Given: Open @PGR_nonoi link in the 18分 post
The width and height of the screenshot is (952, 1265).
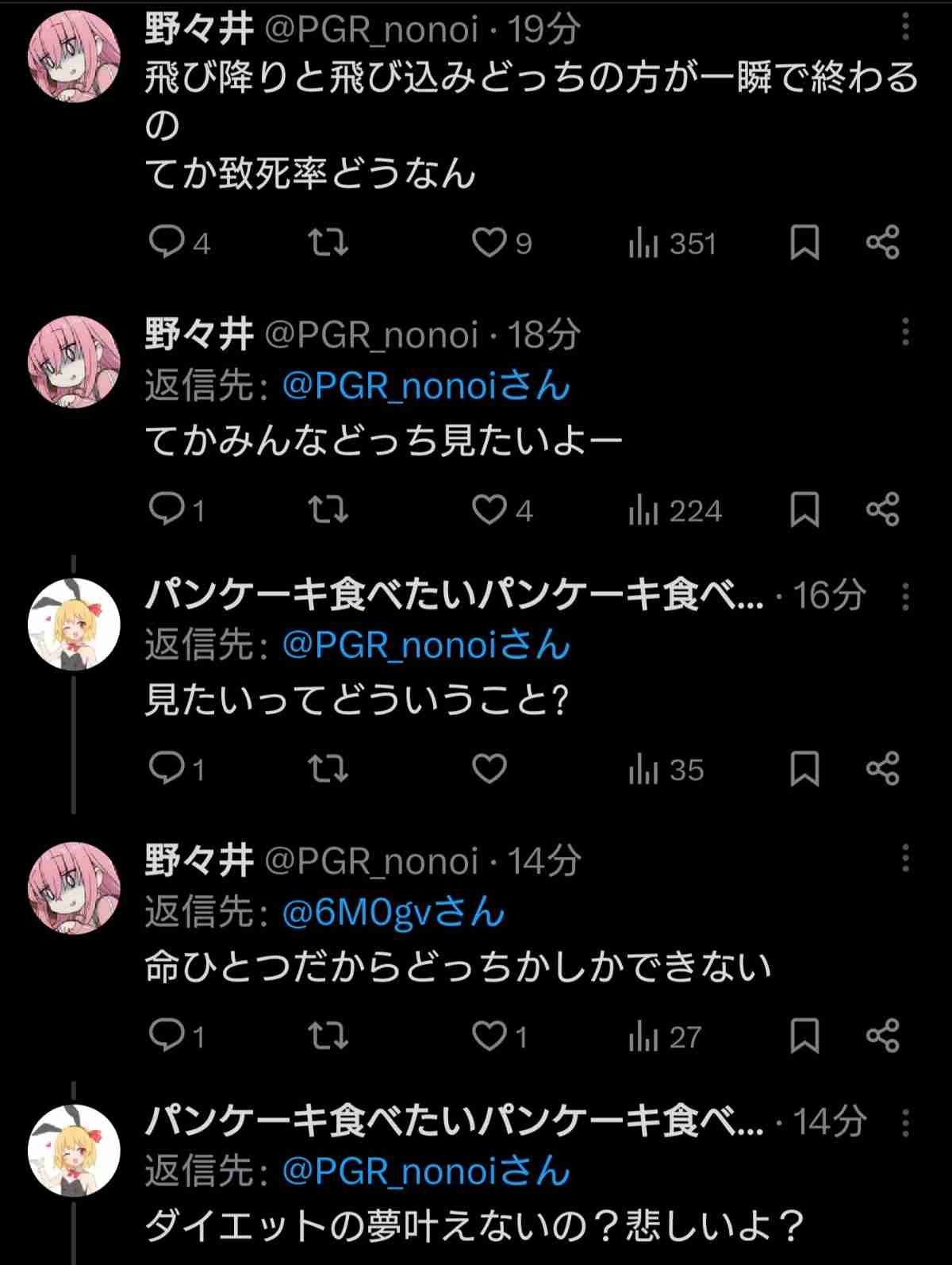Looking at the screenshot, I should tap(426, 387).
